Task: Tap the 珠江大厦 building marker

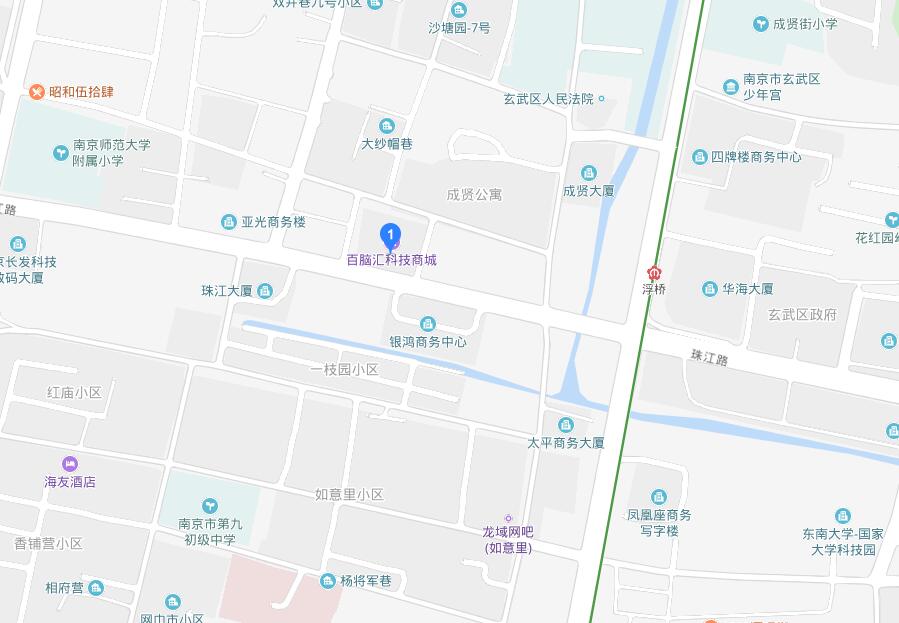Action: point(265,291)
